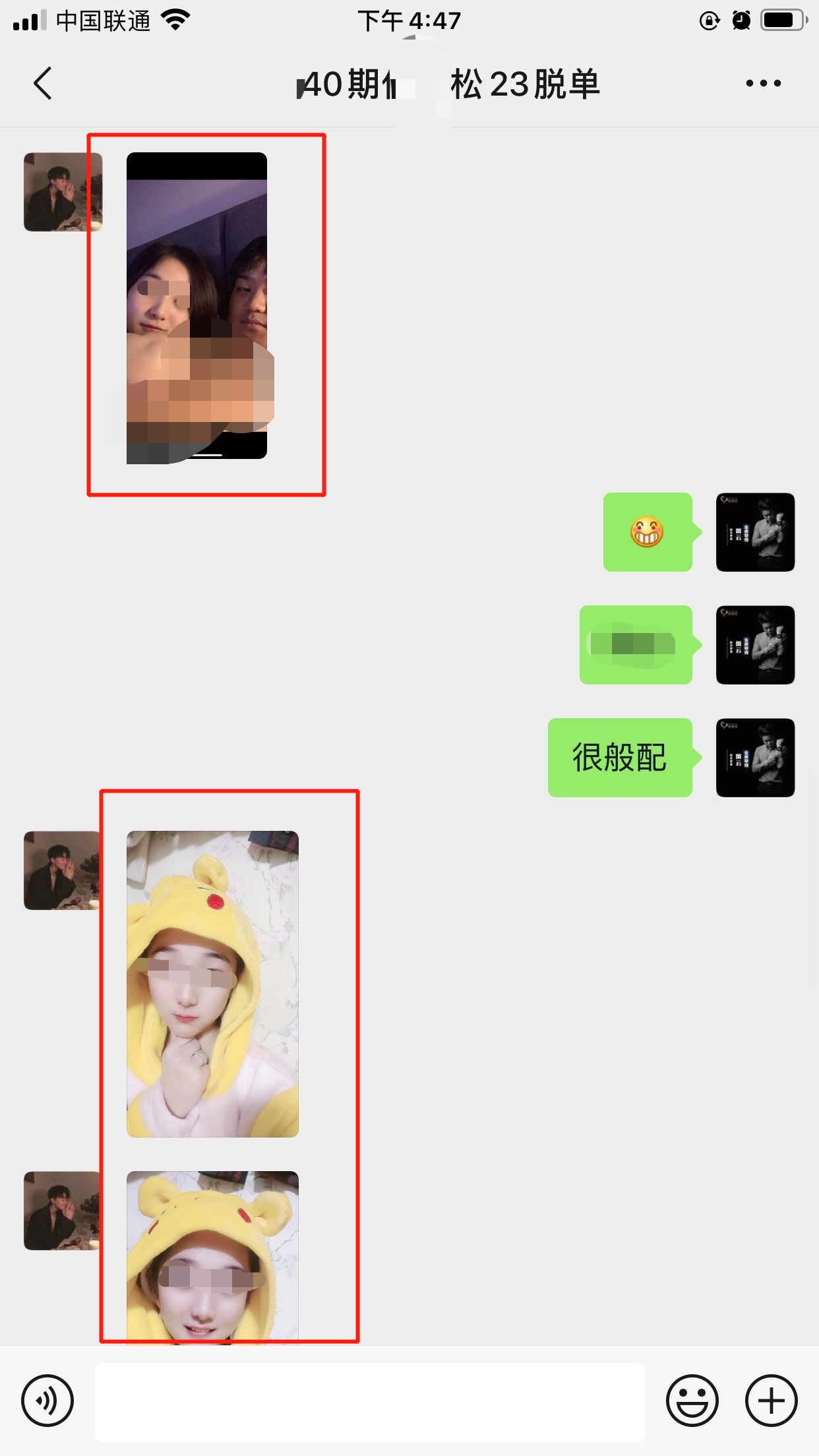819x1456 pixels.
Task: Open the chat details overflow menu
Action: (763, 84)
